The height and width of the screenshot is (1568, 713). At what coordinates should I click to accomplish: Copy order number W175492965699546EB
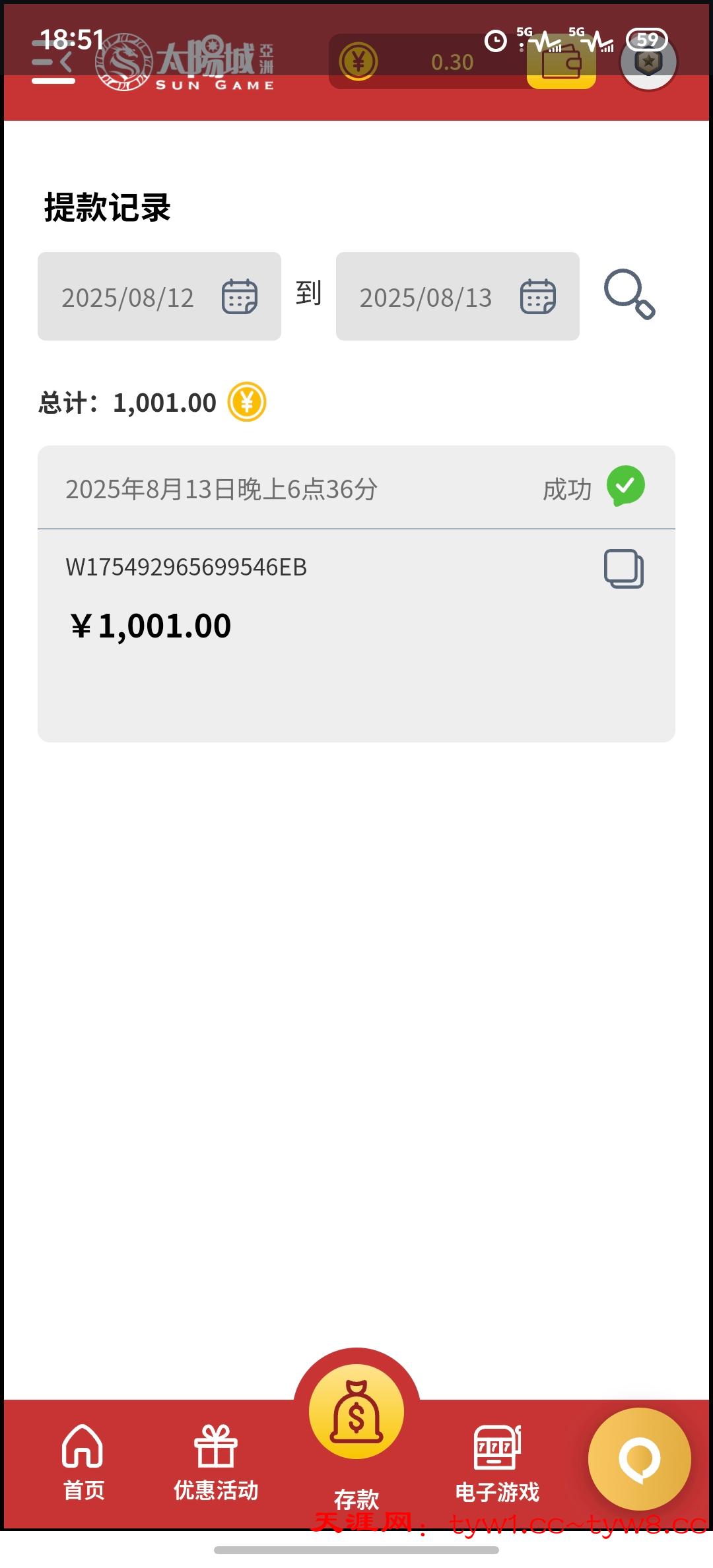point(624,568)
